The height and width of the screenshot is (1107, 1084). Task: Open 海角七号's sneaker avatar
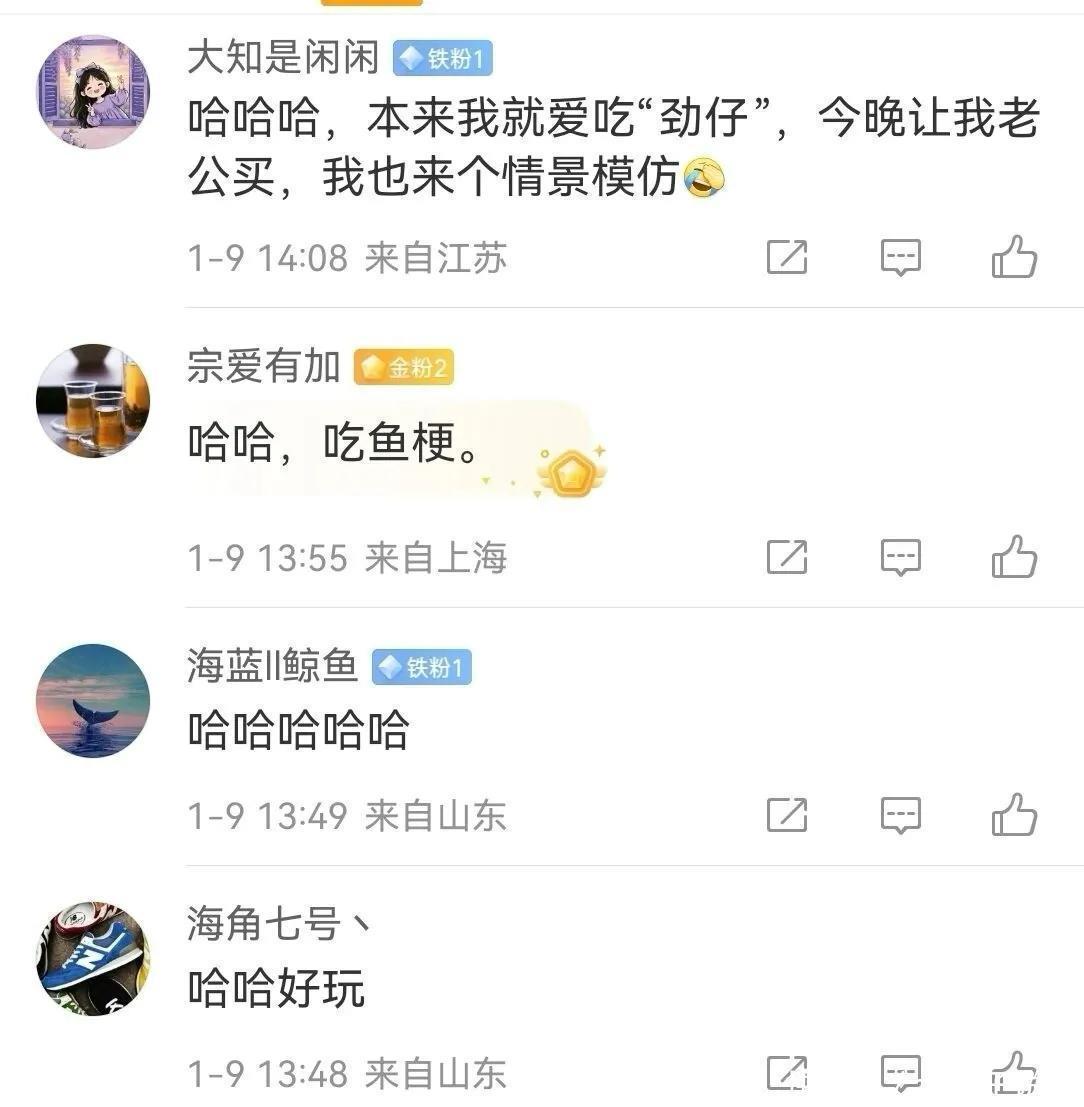93,960
